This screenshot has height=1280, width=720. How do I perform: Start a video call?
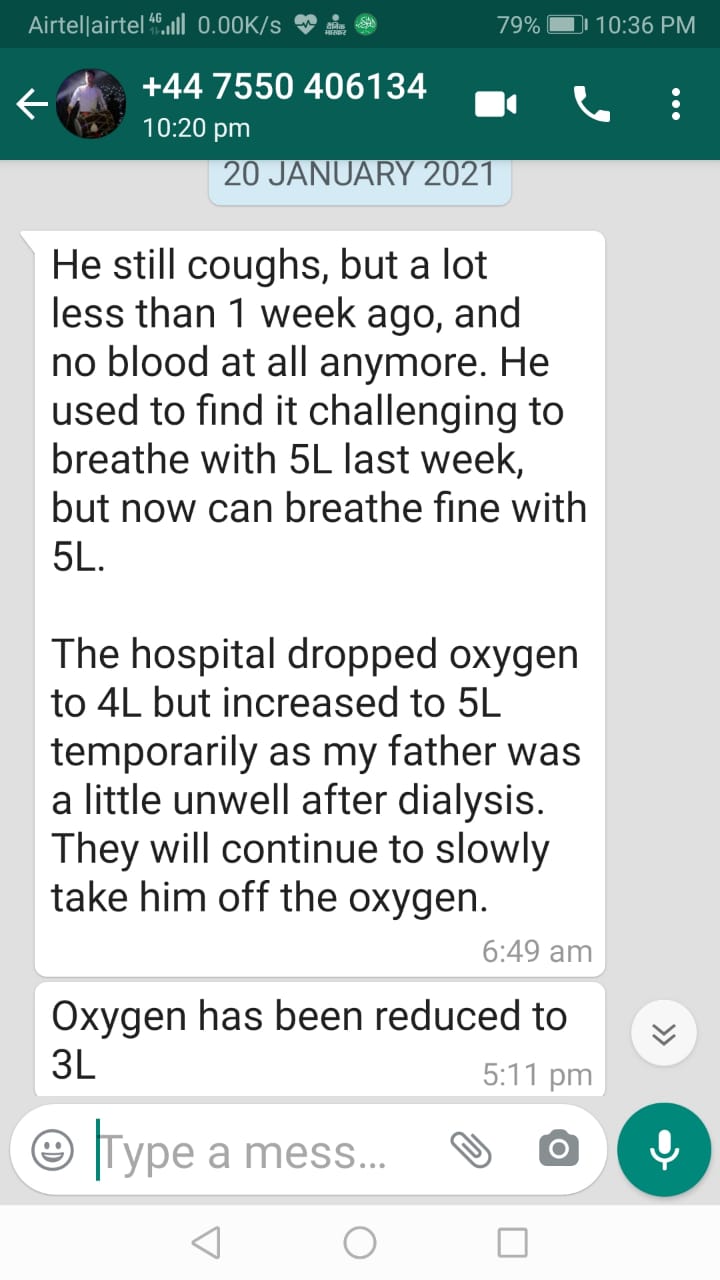[495, 104]
